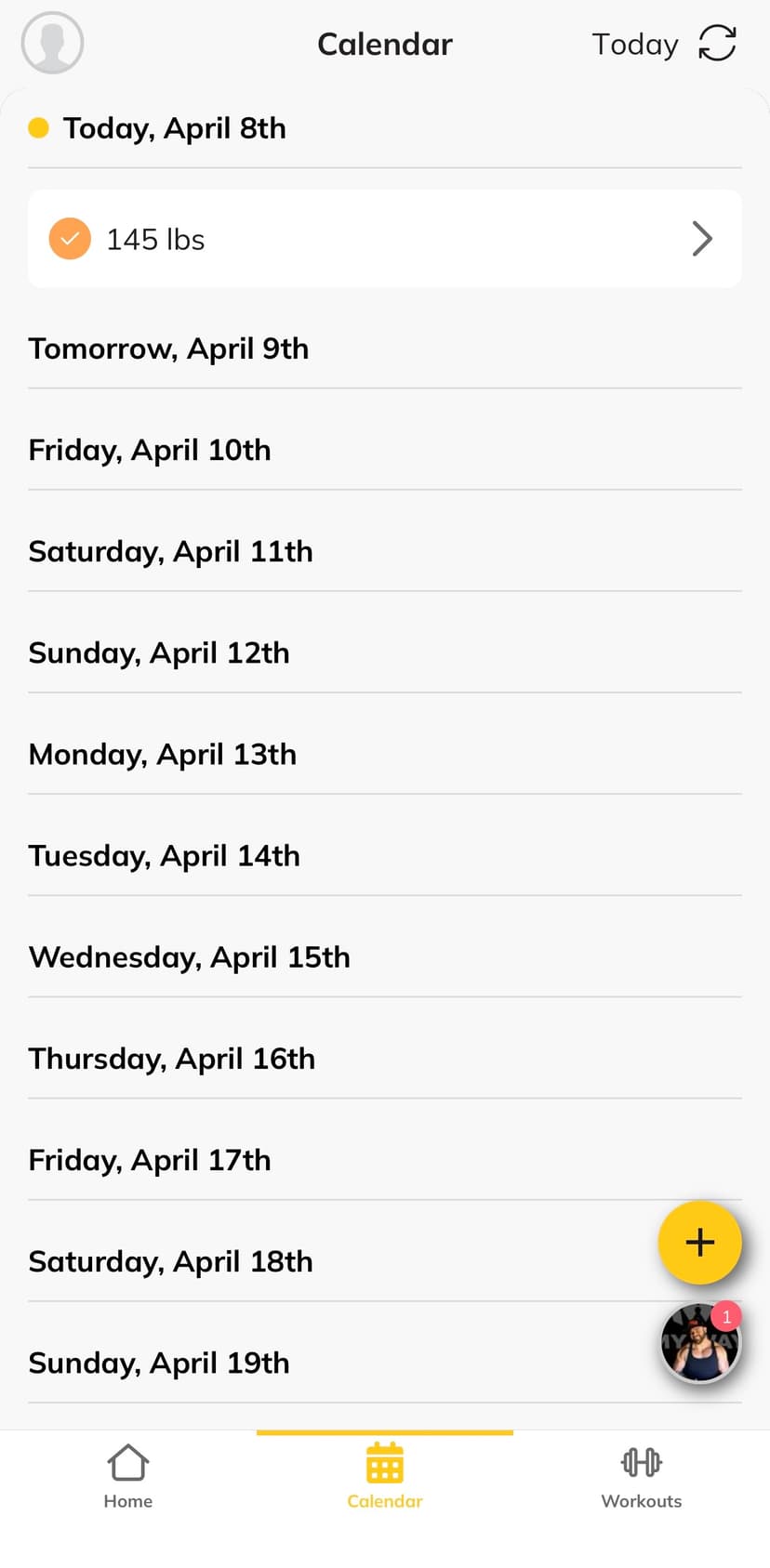Switch to the Workouts tab

[x=641, y=1478]
